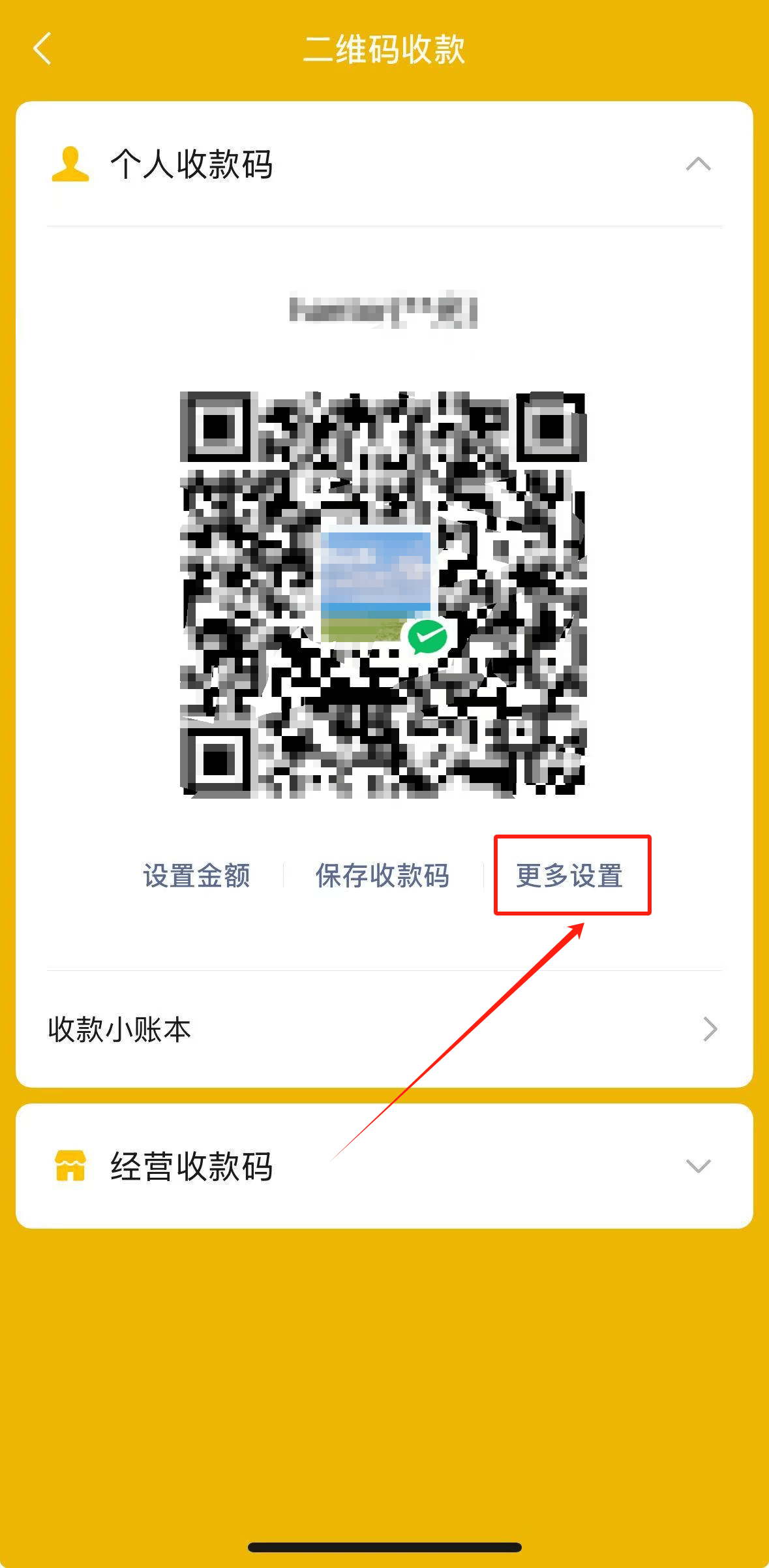Click the masked nickname above the QR code
Screen dimensions: 769x1568
pyautogui.click(x=384, y=310)
